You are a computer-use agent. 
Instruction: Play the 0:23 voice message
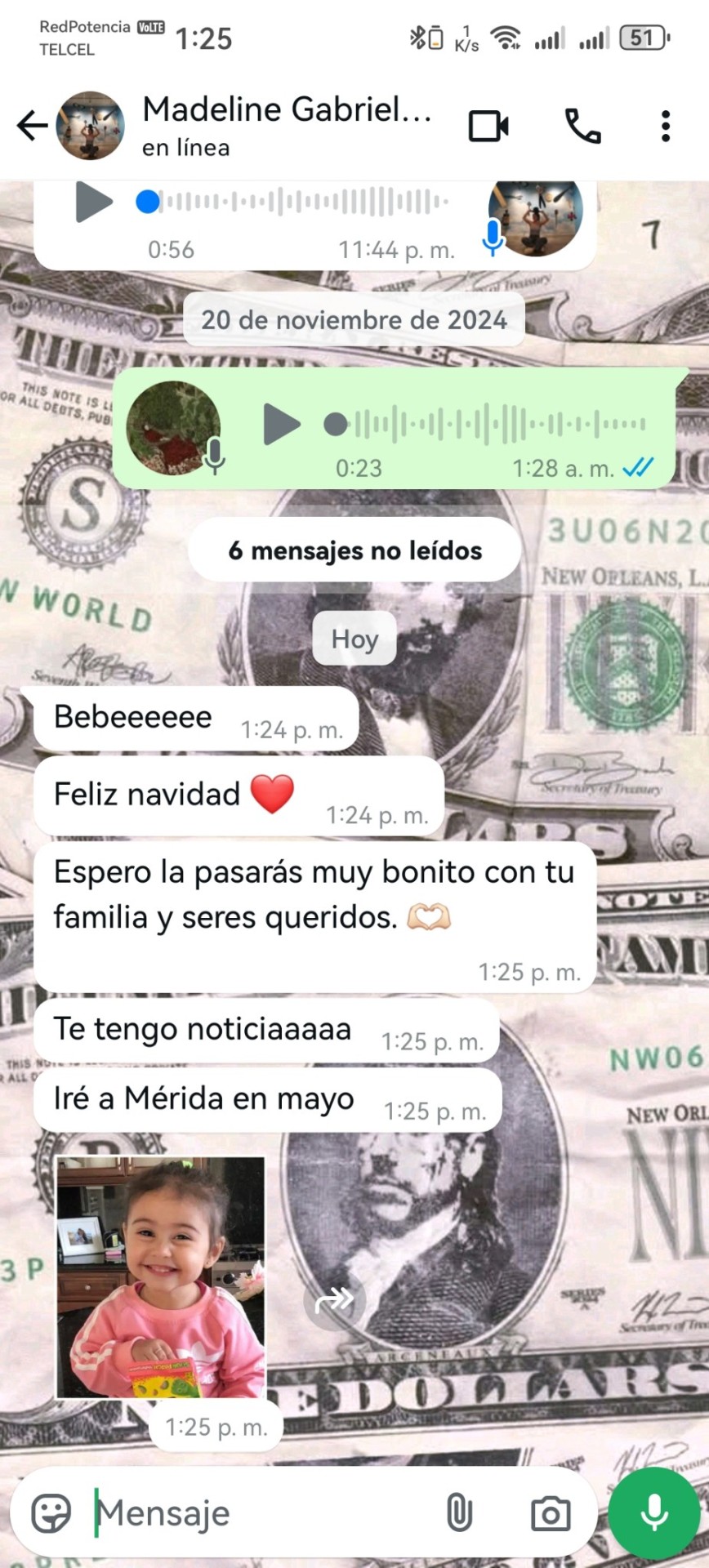point(281,425)
